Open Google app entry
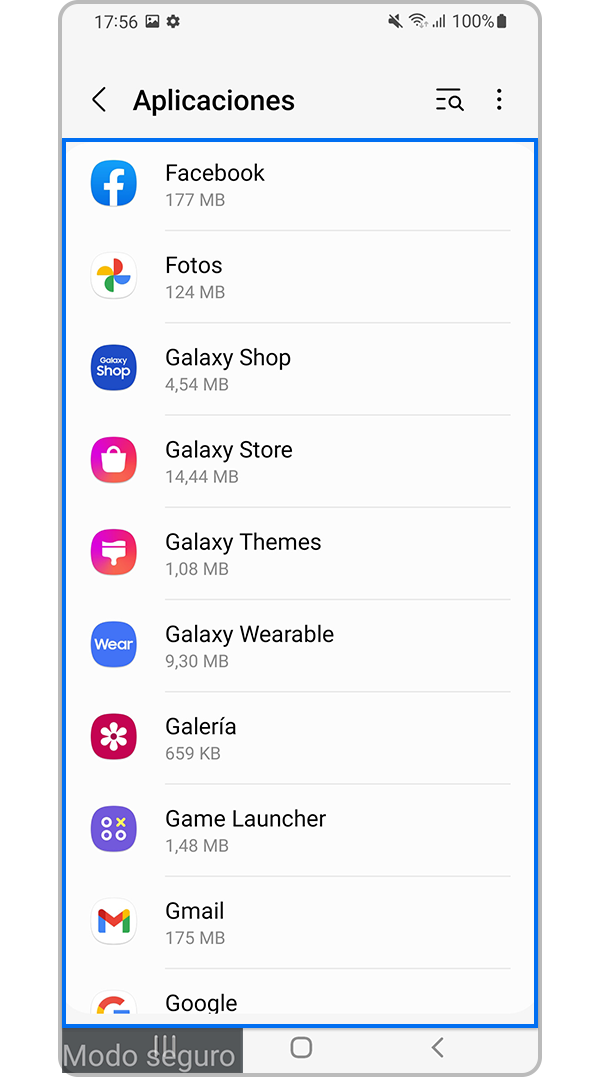600x1077 pixels. 300,1003
